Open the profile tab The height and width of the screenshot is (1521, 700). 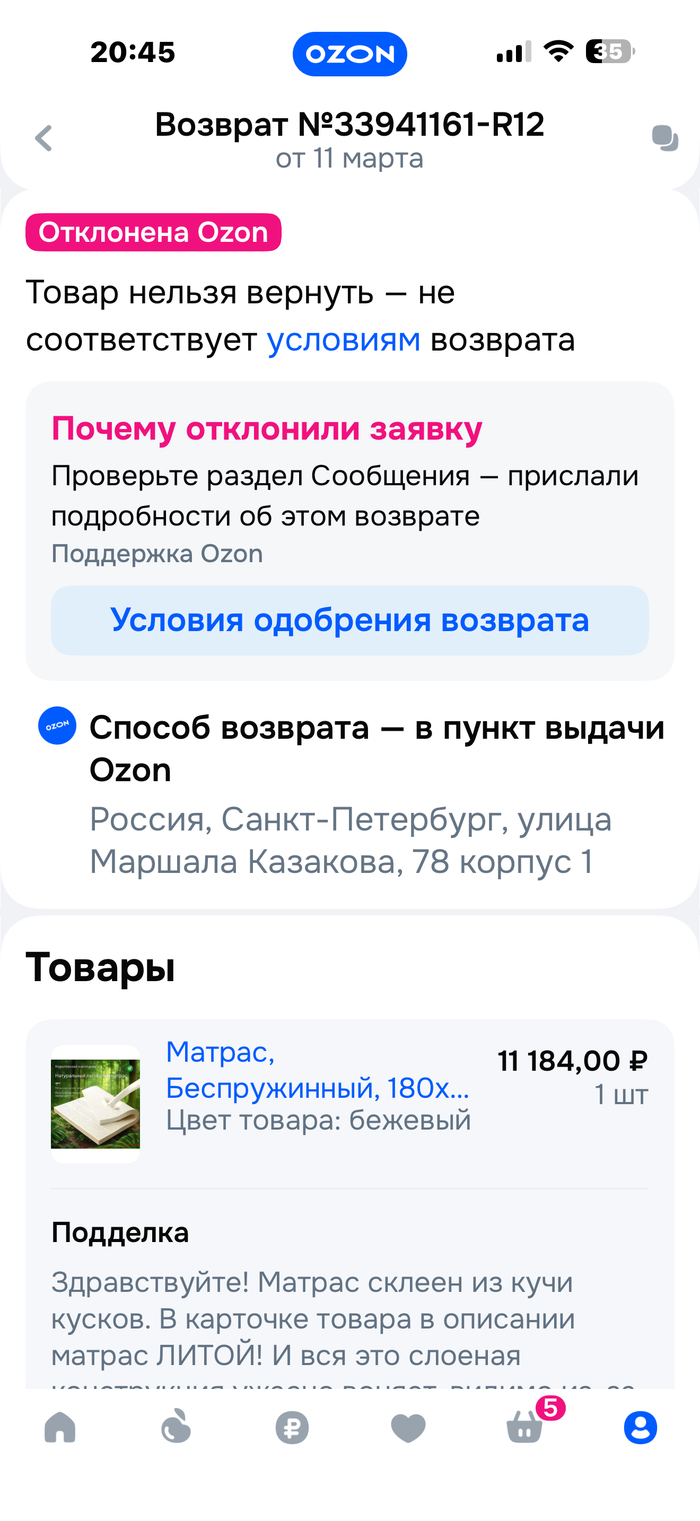pos(640,1428)
